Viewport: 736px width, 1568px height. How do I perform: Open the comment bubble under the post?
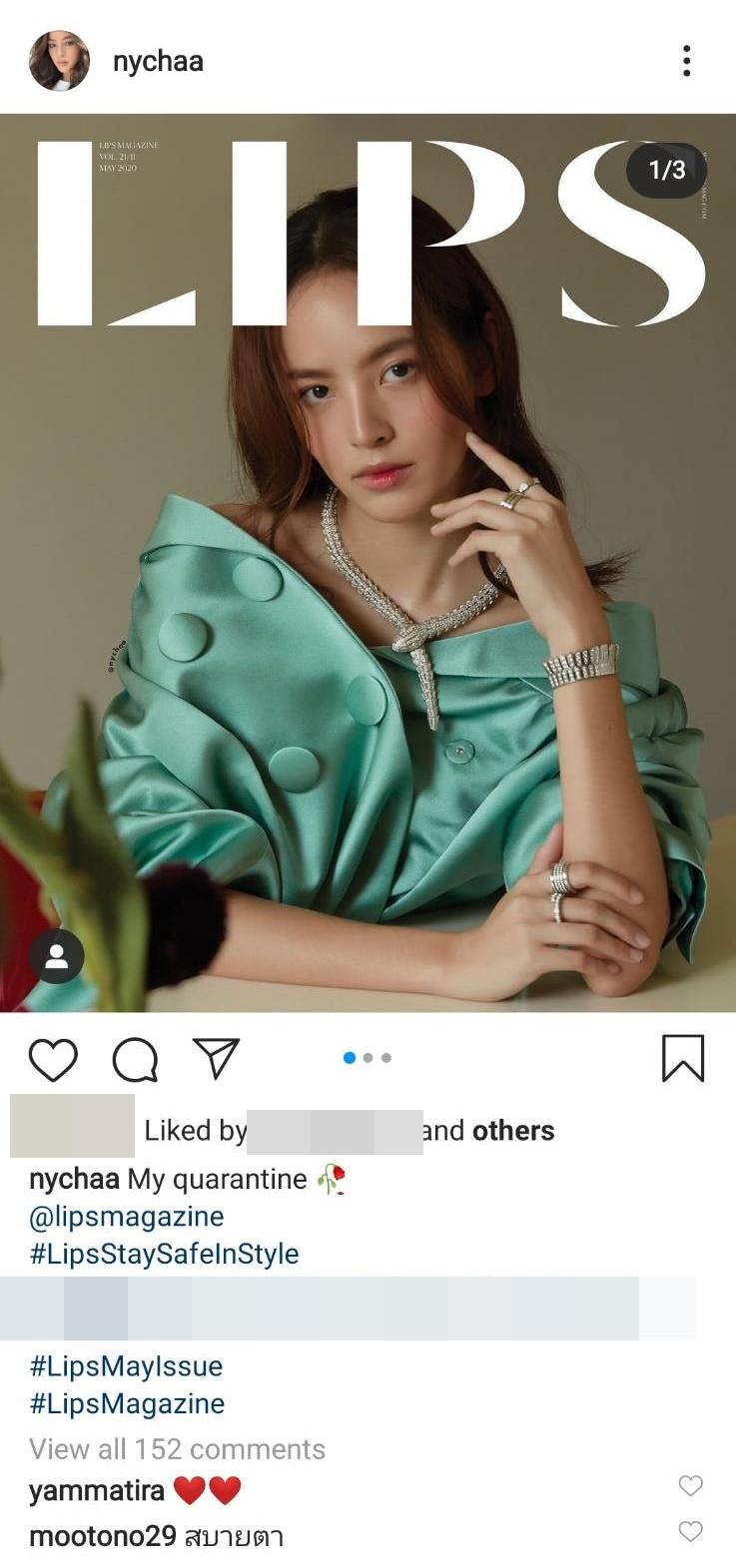(x=135, y=1059)
